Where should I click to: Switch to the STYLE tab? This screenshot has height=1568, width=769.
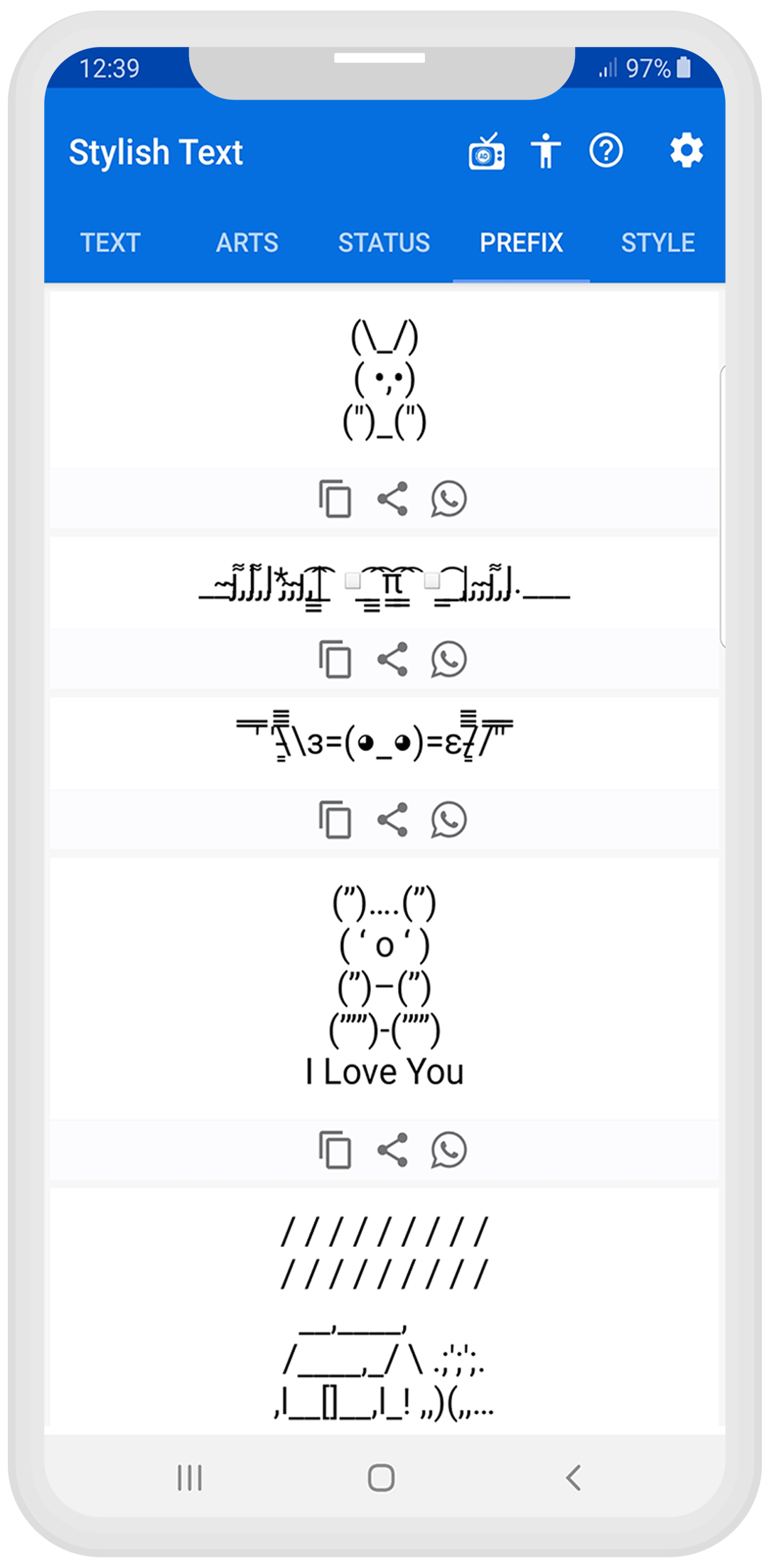point(657,243)
